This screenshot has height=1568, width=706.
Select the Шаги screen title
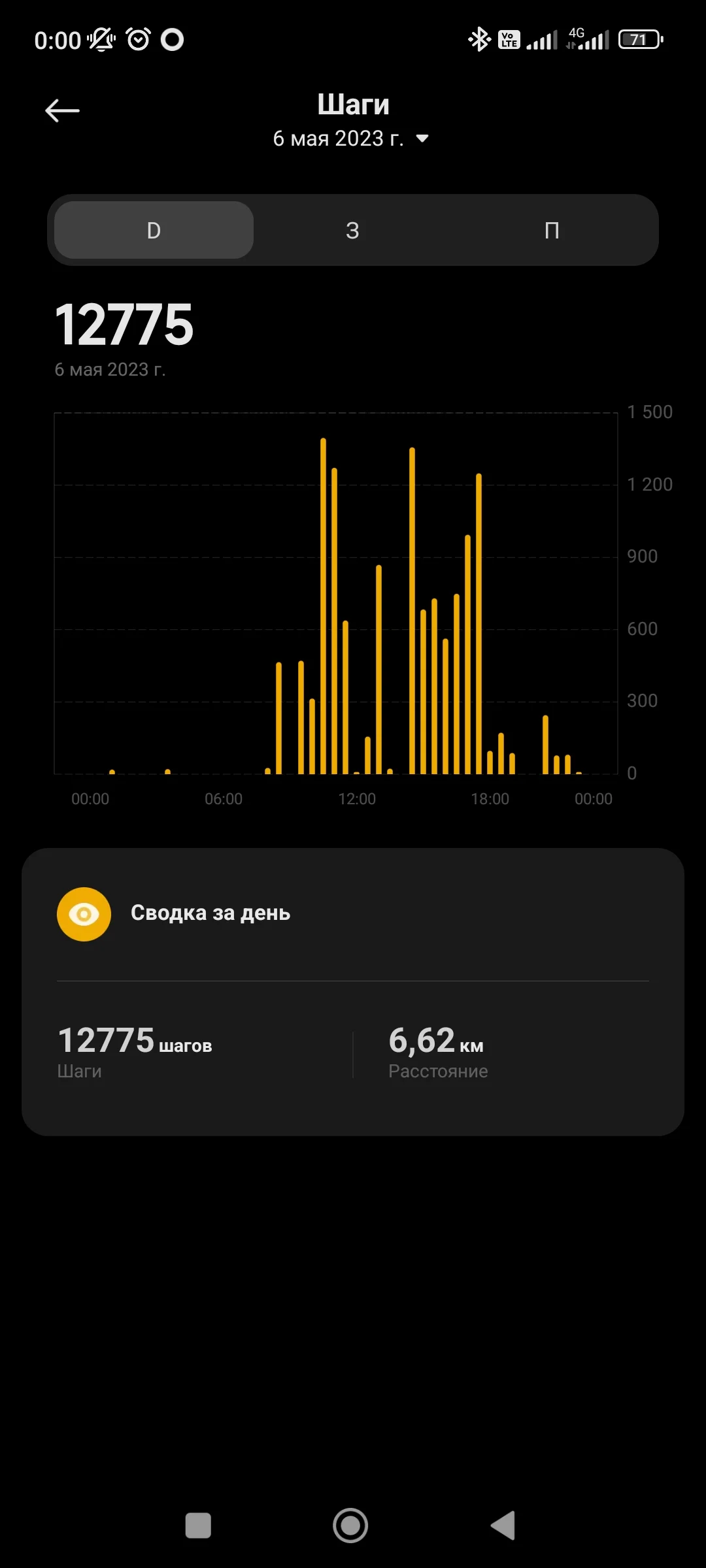pyautogui.click(x=352, y=103)
